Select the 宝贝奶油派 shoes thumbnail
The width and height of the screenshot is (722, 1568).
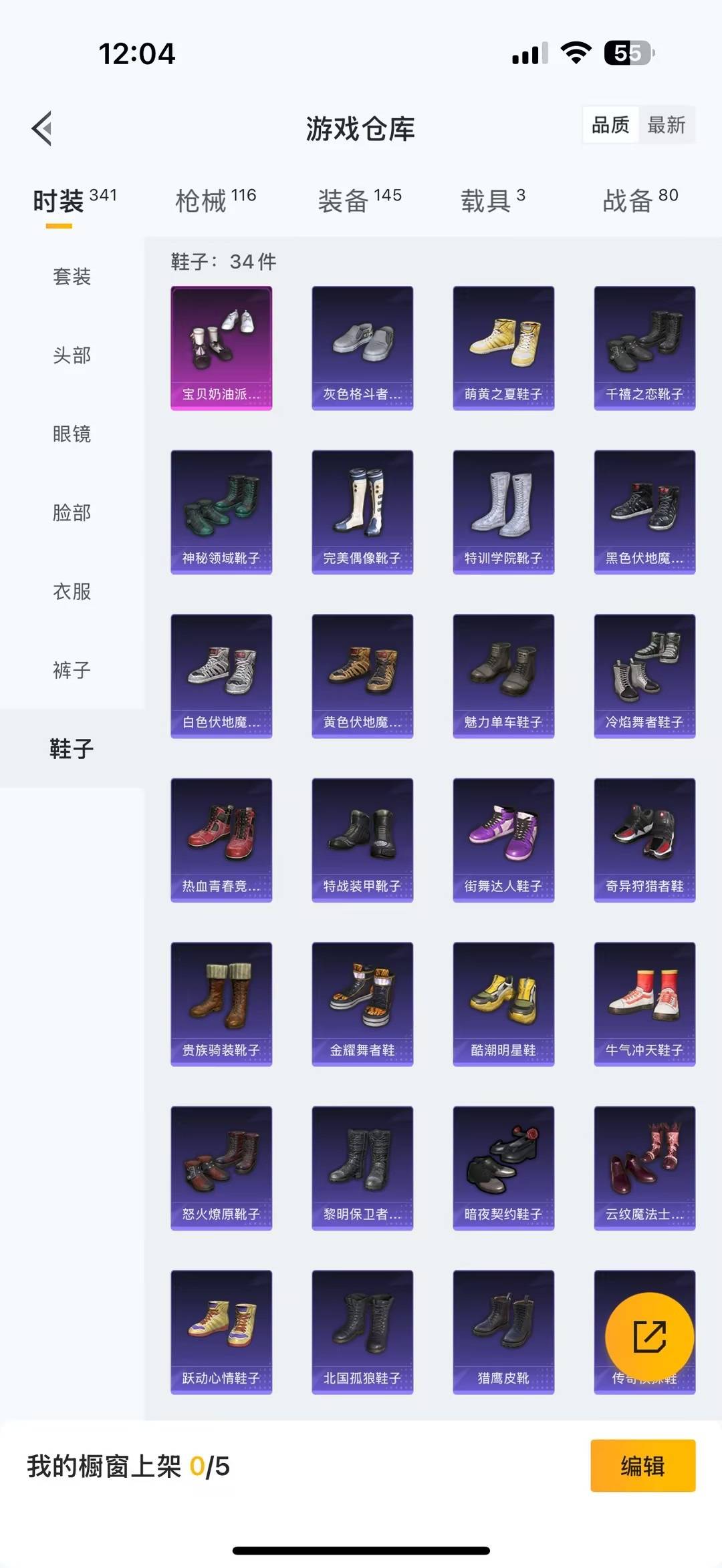221,346
